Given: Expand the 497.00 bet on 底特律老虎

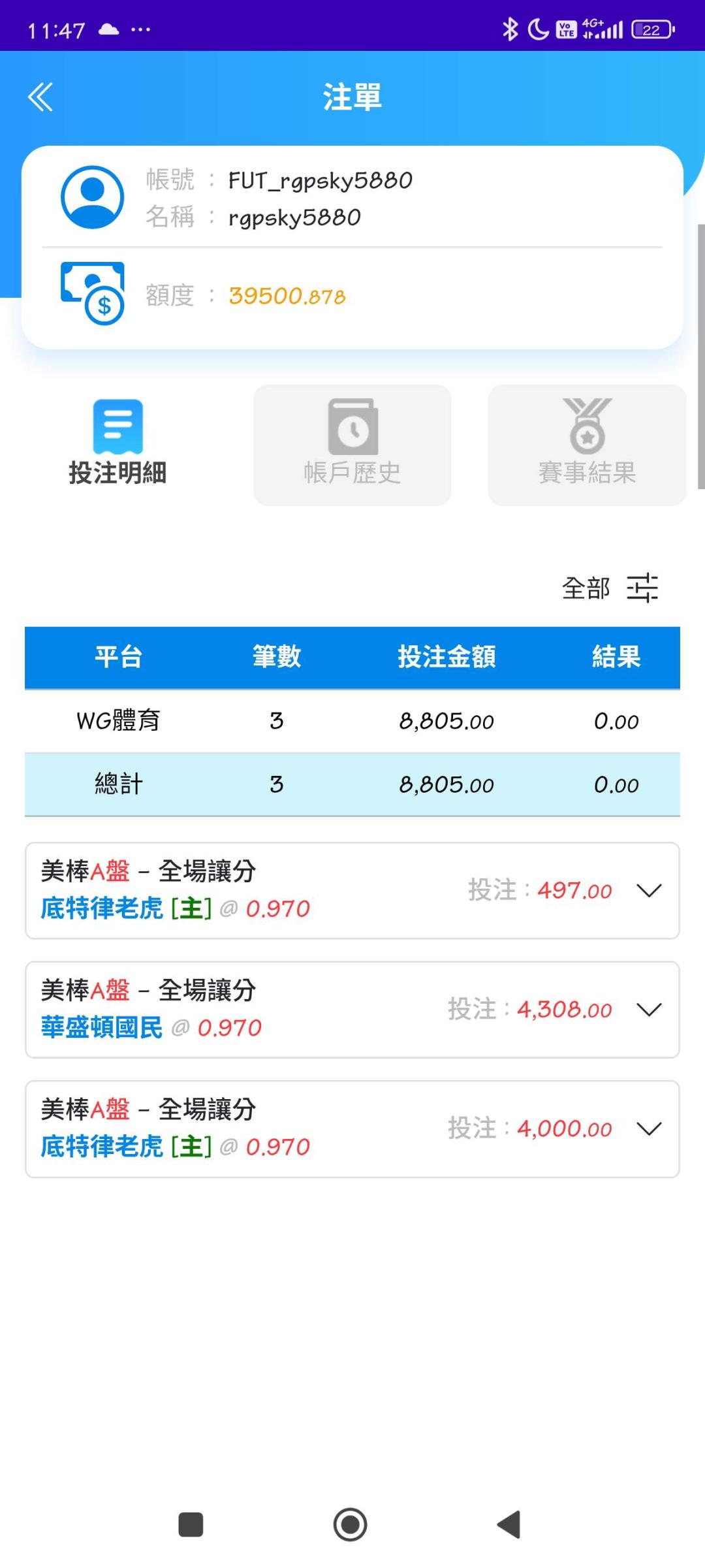Looking at the screenshot, I should 352,891.
